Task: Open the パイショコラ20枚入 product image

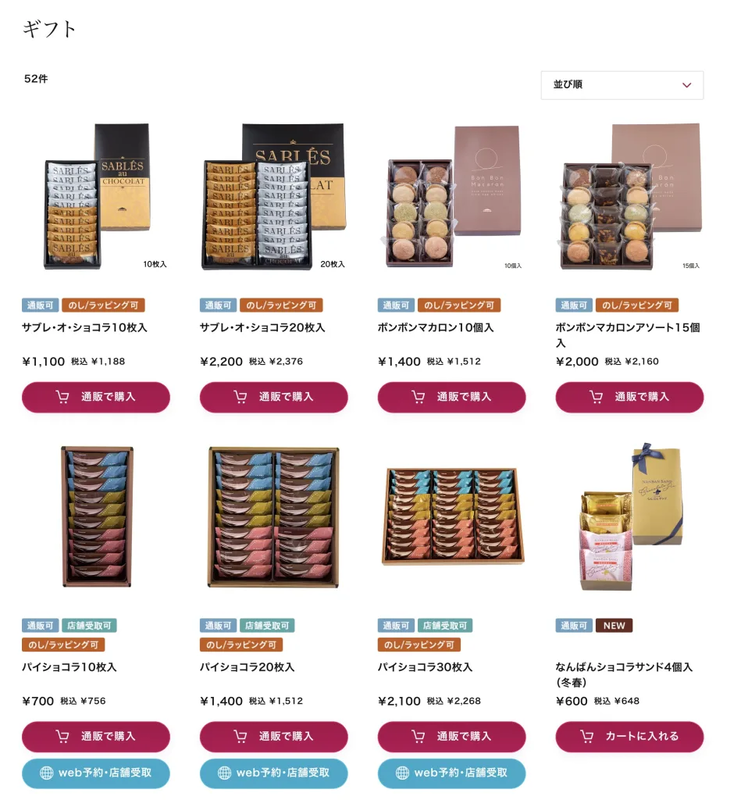Action: [x=274, y=517]
